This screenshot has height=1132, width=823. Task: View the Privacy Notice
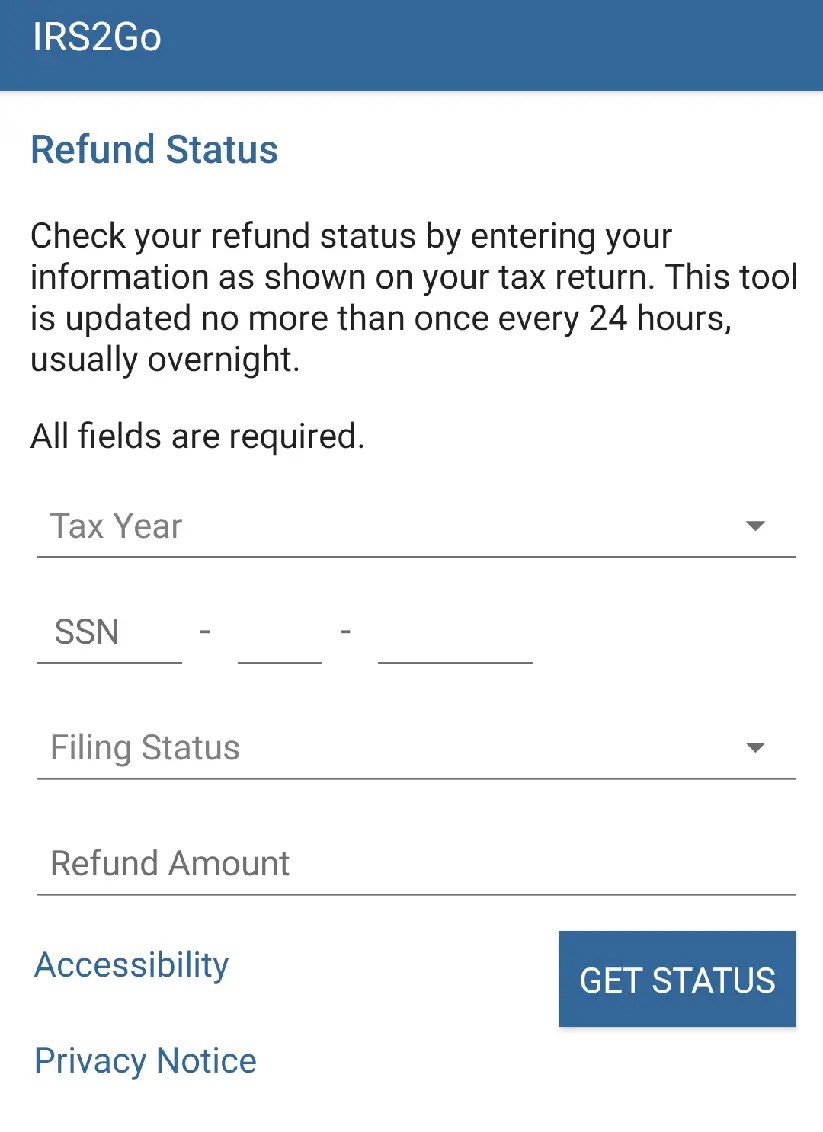click(x=146, y=1061)
